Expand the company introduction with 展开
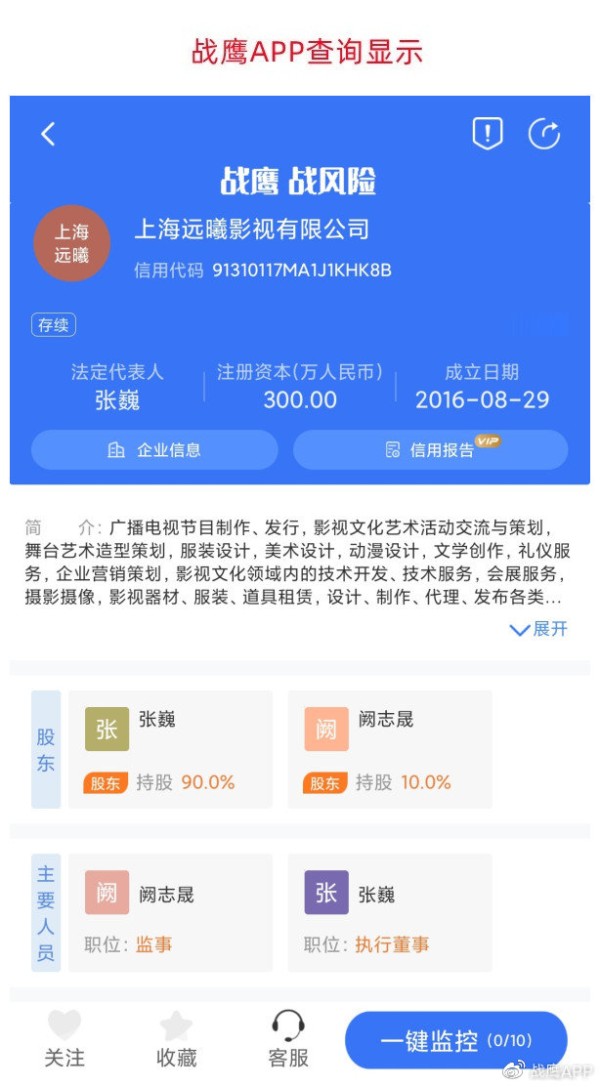The image size is (600, 1087). pos(538,629)
